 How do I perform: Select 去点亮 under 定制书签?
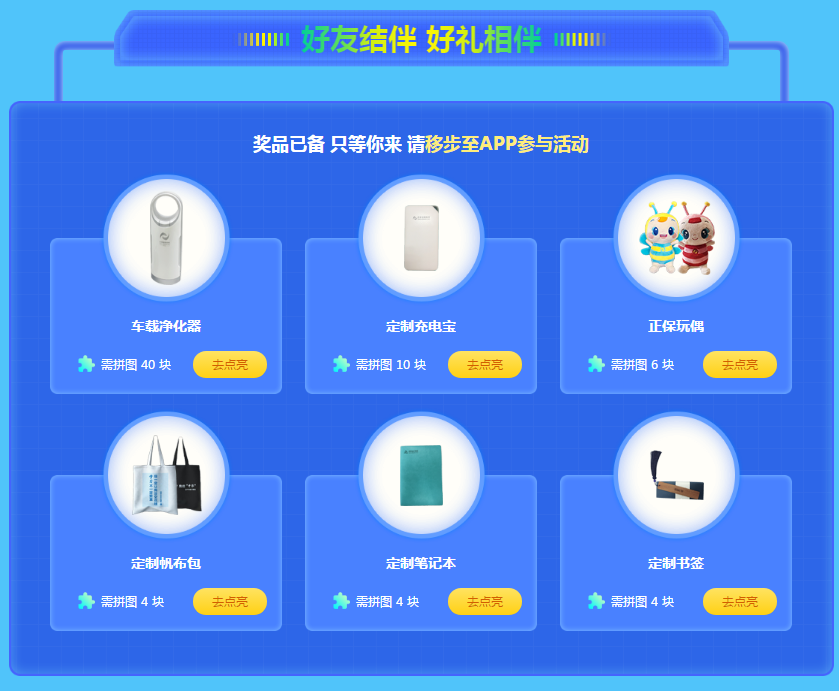[x=740, y=602]
